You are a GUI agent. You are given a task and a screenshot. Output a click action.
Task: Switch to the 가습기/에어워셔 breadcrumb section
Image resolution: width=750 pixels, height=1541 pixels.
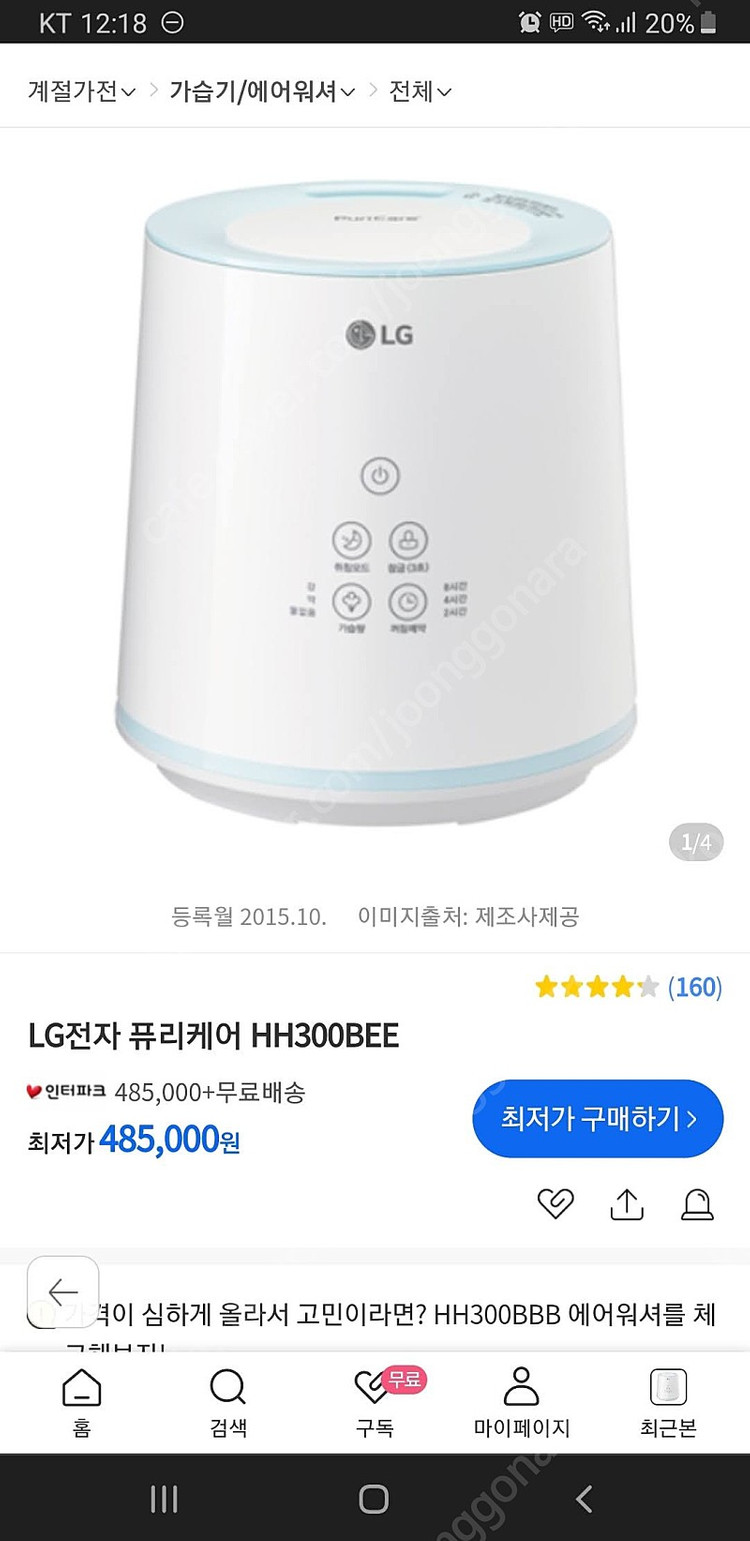[x=258, y=90]
